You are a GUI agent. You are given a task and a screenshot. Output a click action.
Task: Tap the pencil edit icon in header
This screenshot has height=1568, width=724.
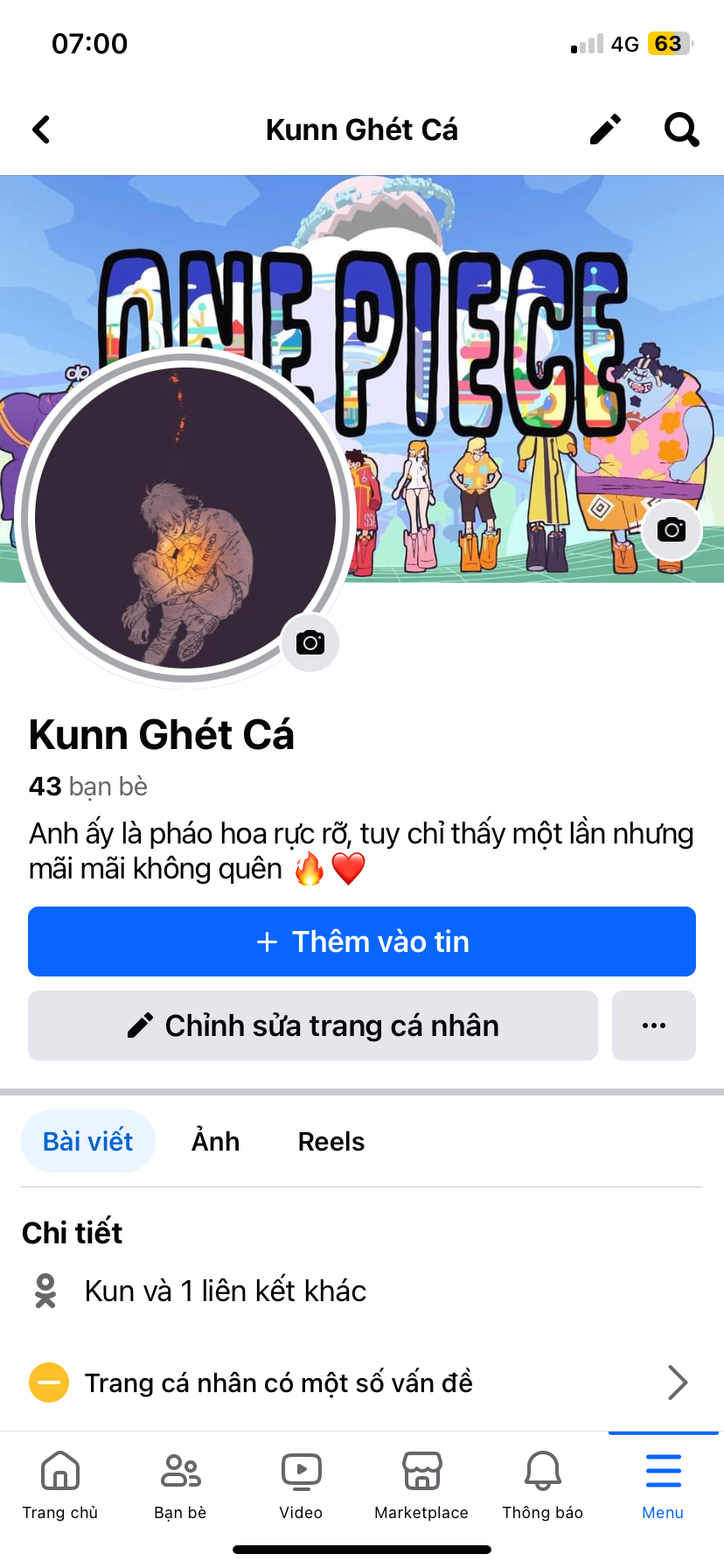605,129
